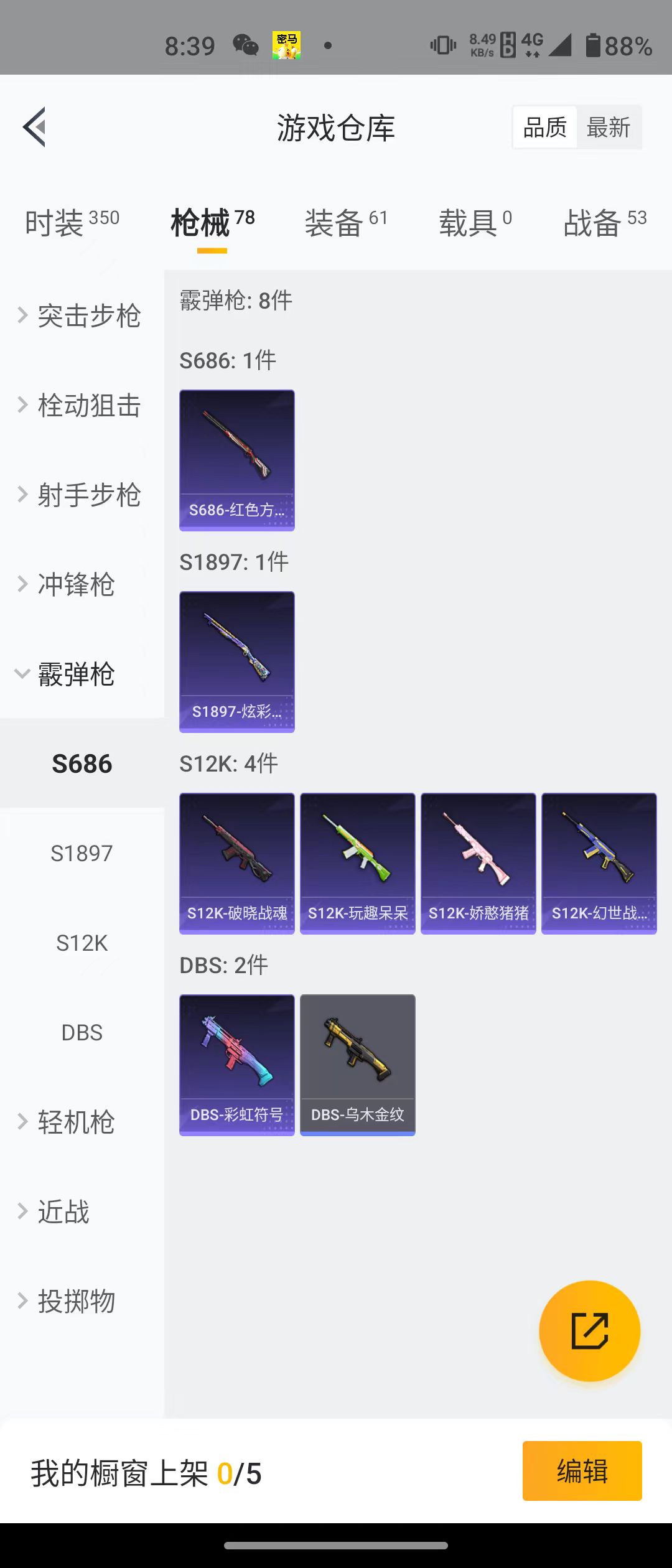Go back from the 游戏仓库 page

point(35,127)
